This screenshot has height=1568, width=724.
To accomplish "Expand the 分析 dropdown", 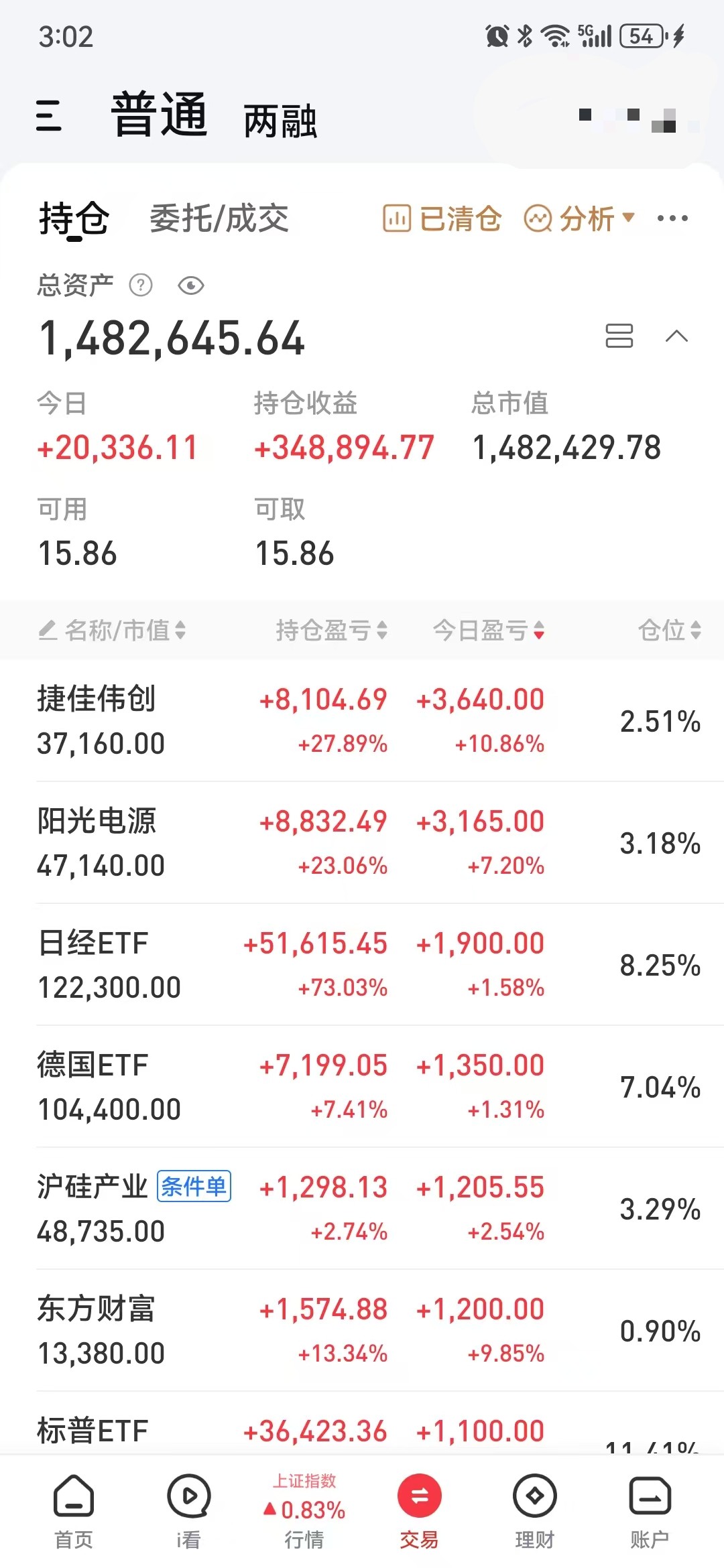I will pos(579,218).
